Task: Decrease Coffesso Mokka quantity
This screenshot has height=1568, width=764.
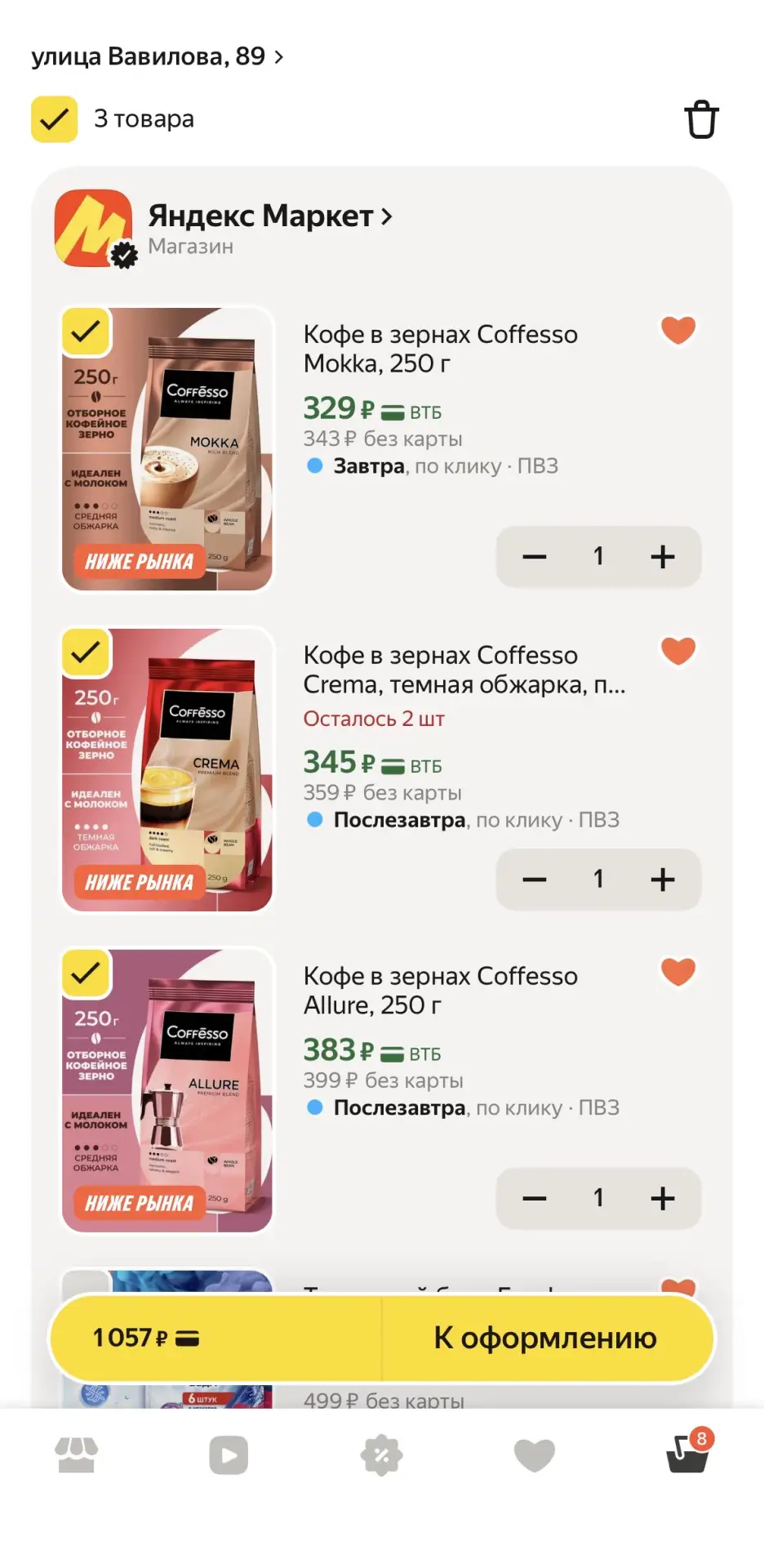Action: [x=535, y=557]
